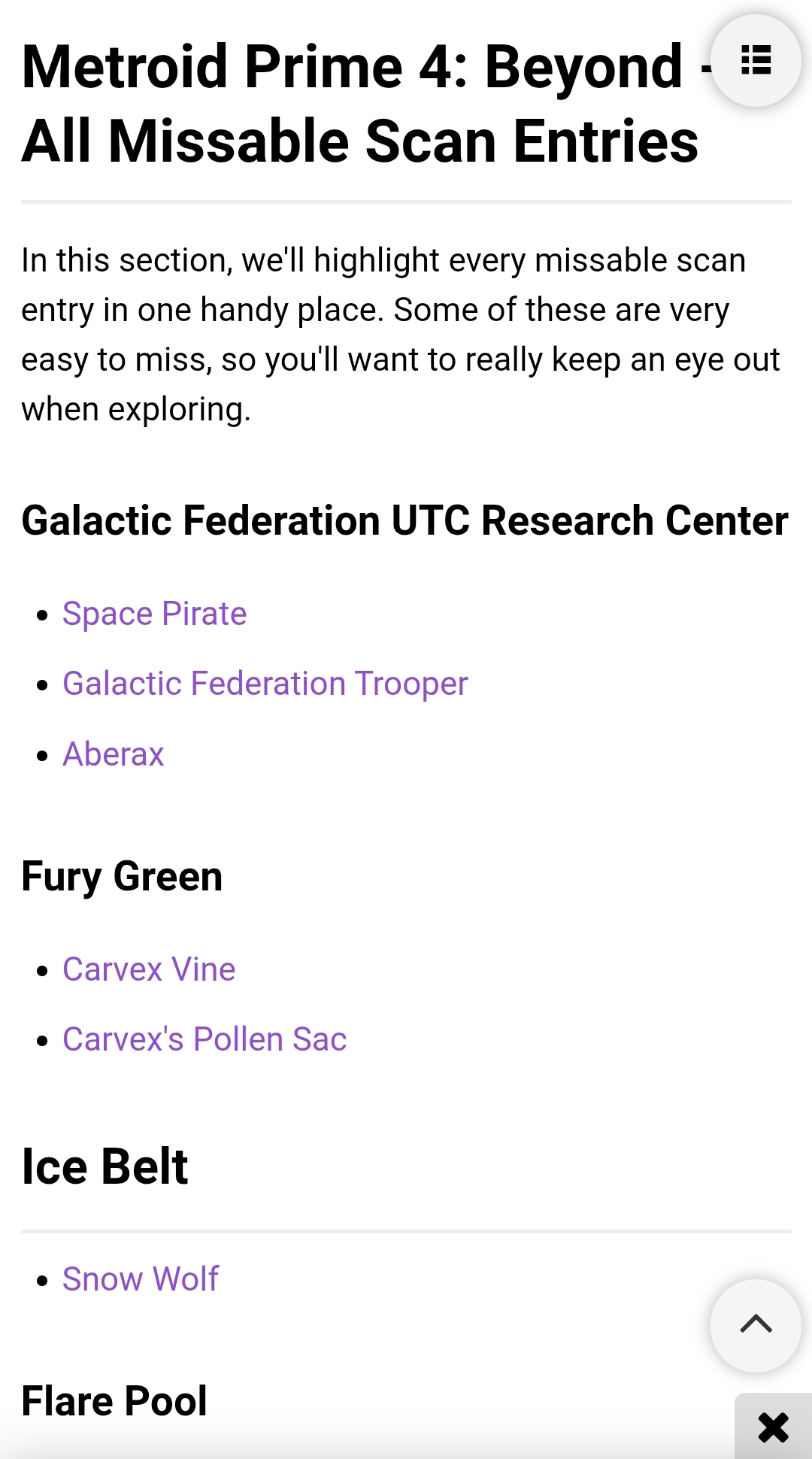Open the Carvex Vine link

[149, 969]
